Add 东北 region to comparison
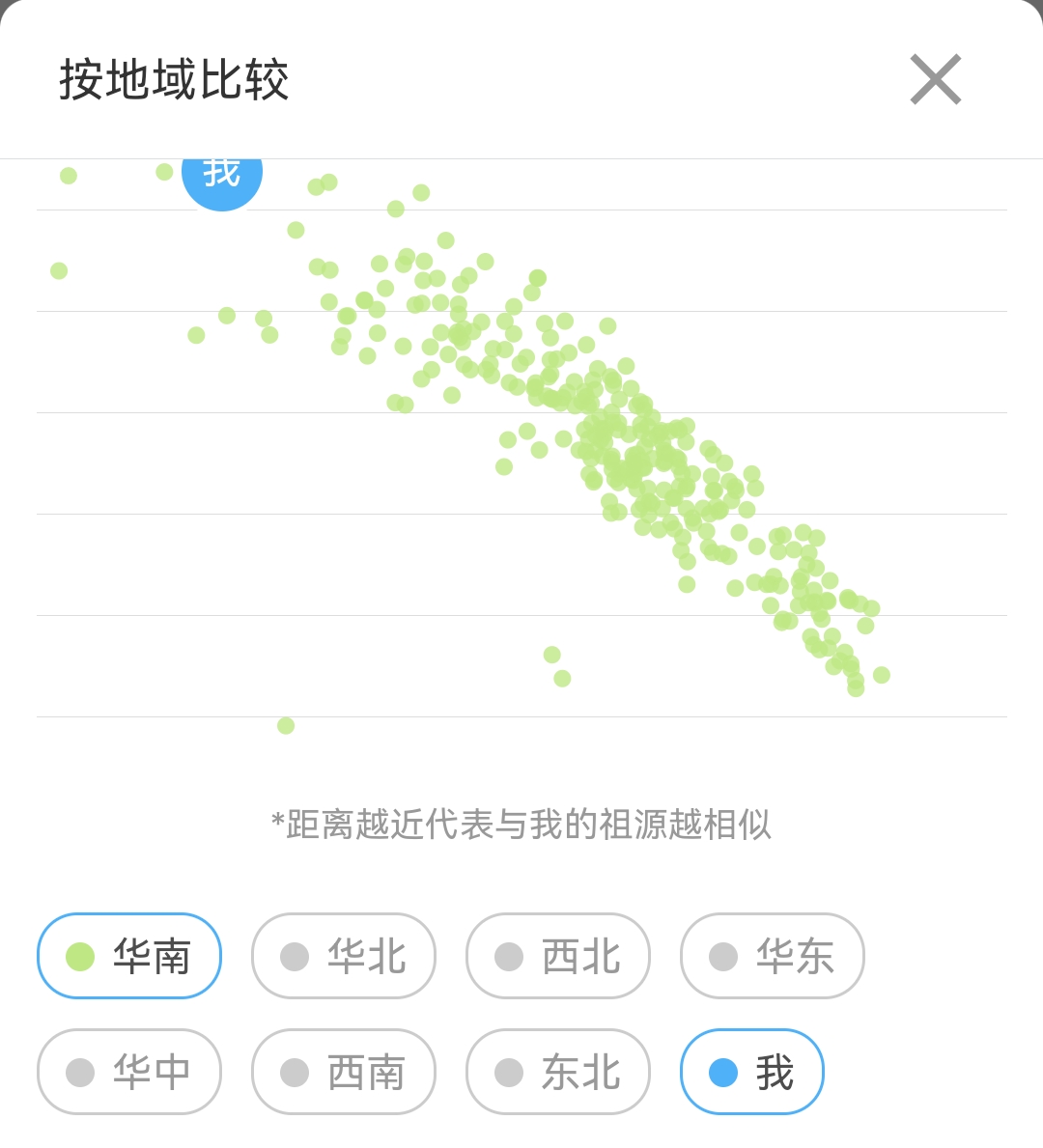This screenshot has height=1148, width=1043. pyautogui.click(x=558, y=1072)
